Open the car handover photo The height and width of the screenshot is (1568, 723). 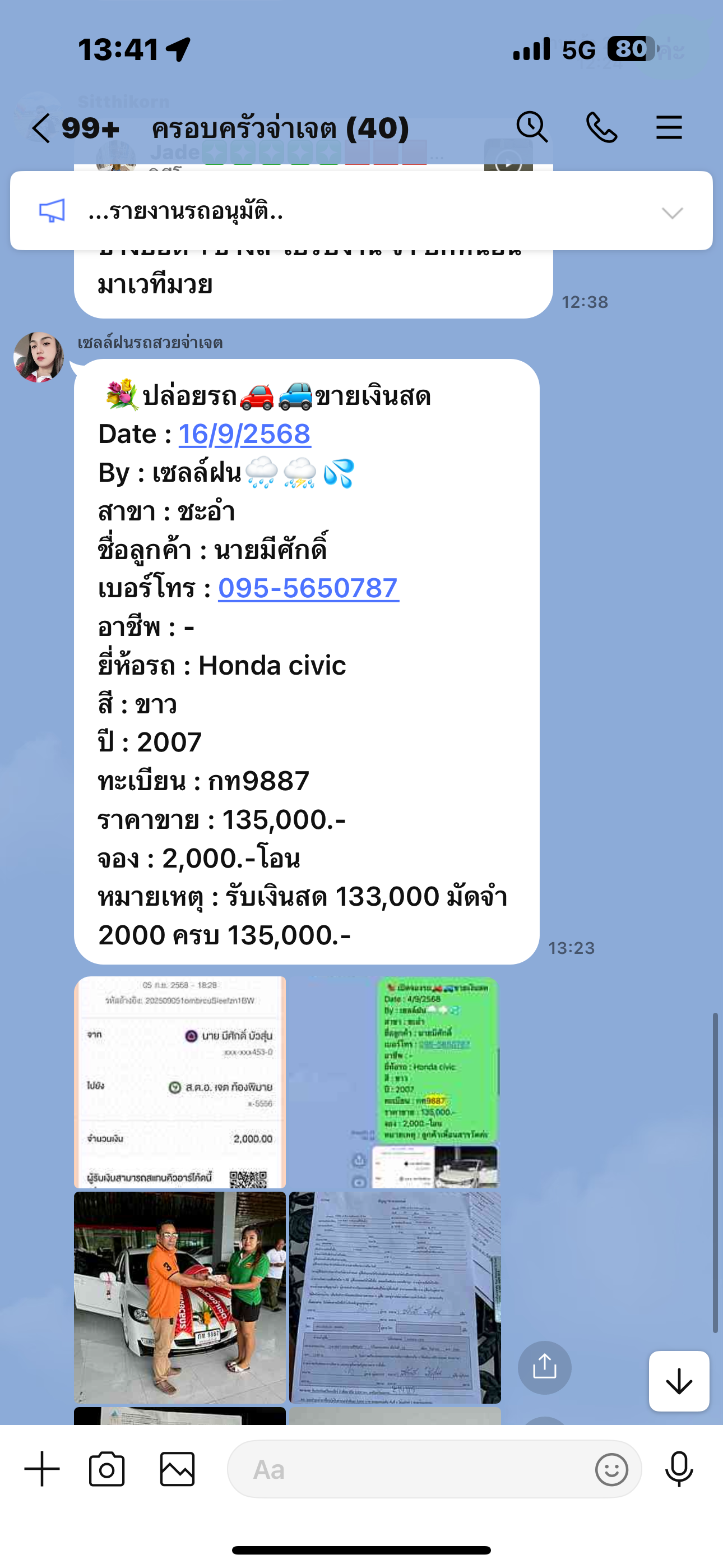tap(180, 1297)
